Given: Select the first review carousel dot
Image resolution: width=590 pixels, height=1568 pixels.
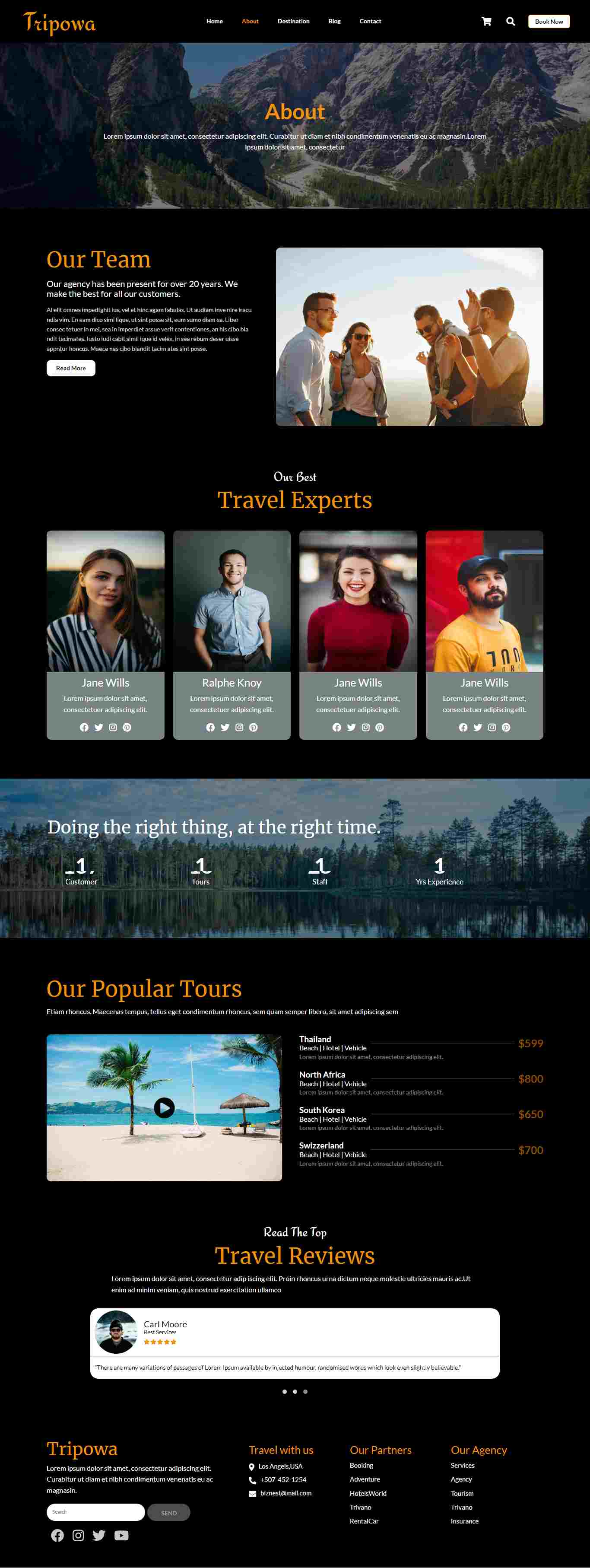Looking at the screenshot, I should pos(285,1391).
